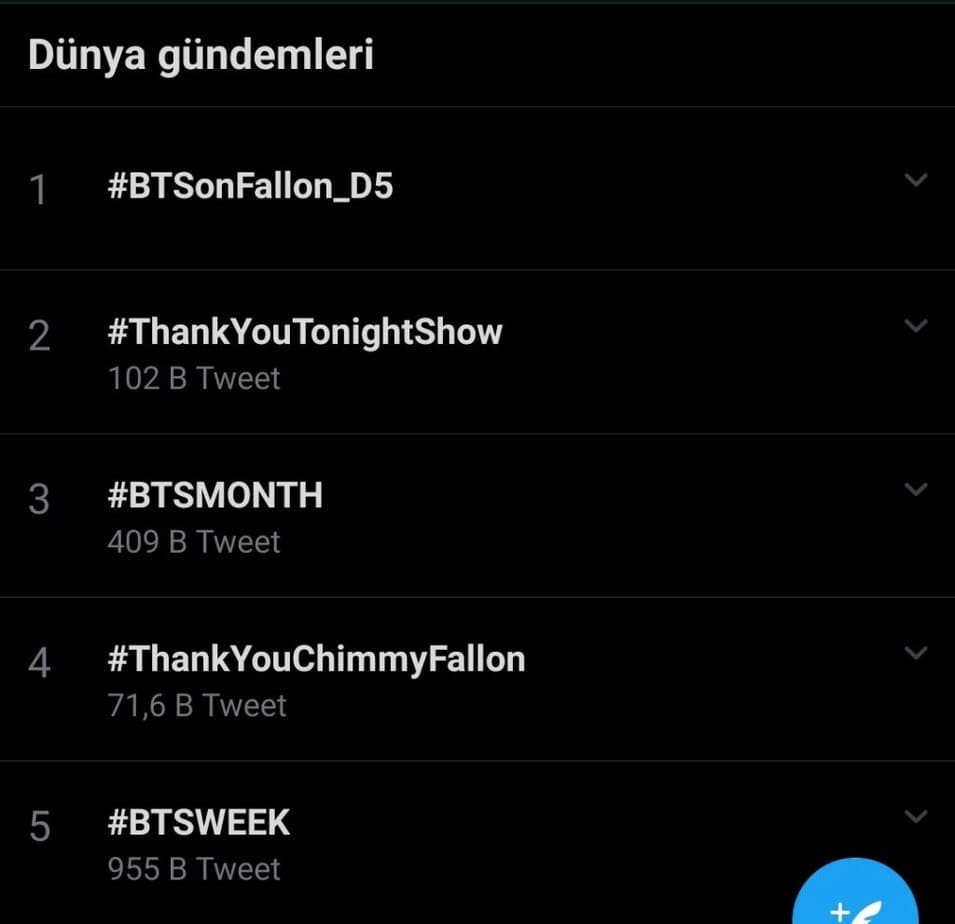Image resolution: width=955 pixels, height=924 pixels.
Task: Tap the chevron next to #ThankYouTonightShow
Action: click(915, 326)
